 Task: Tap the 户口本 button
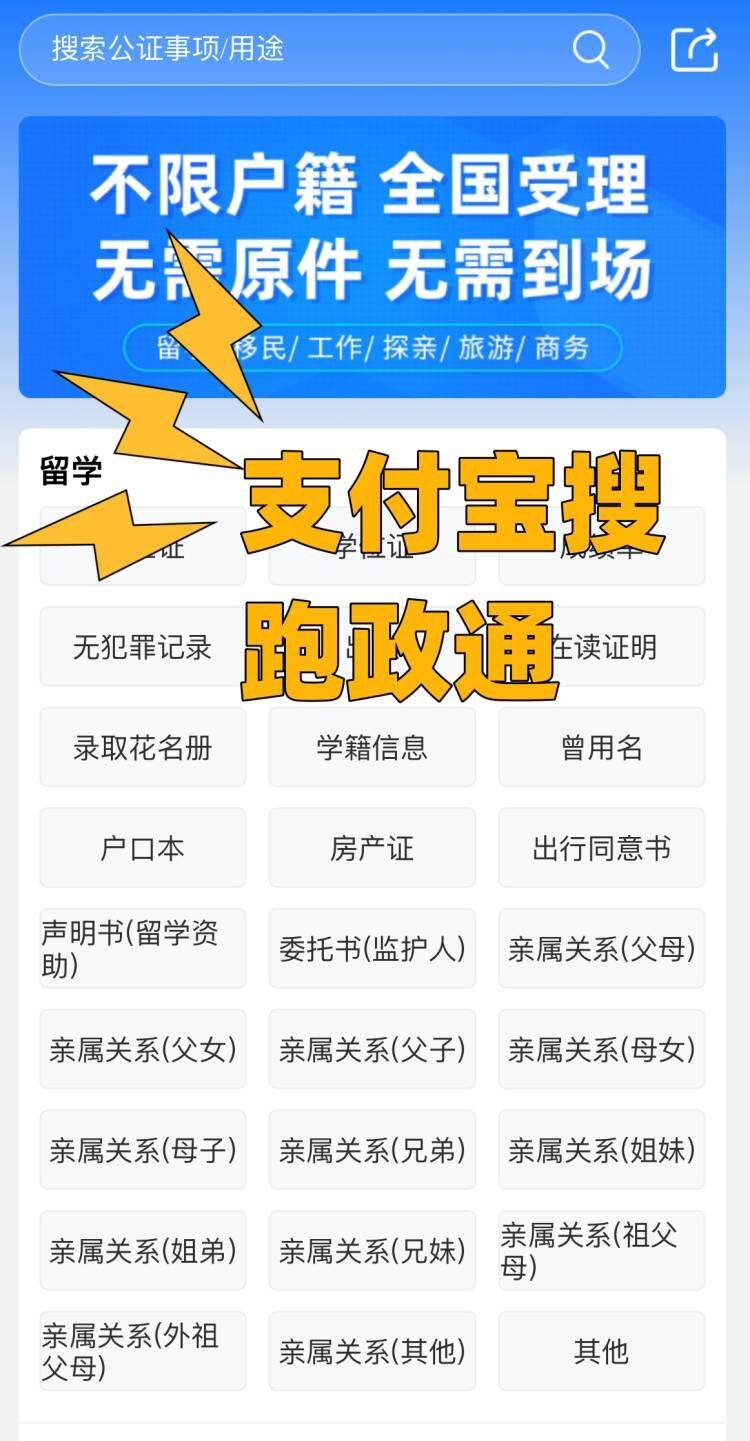point(142,849)
